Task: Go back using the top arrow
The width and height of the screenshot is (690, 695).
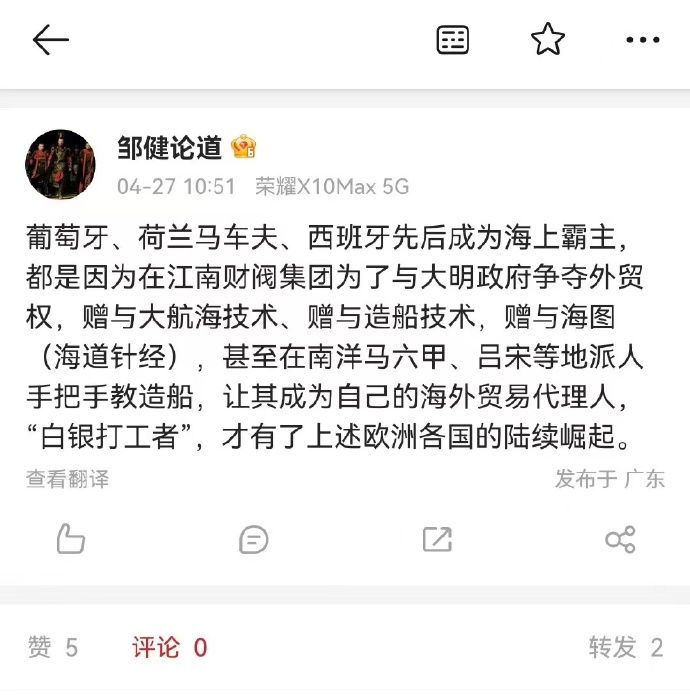Action: 50,40
